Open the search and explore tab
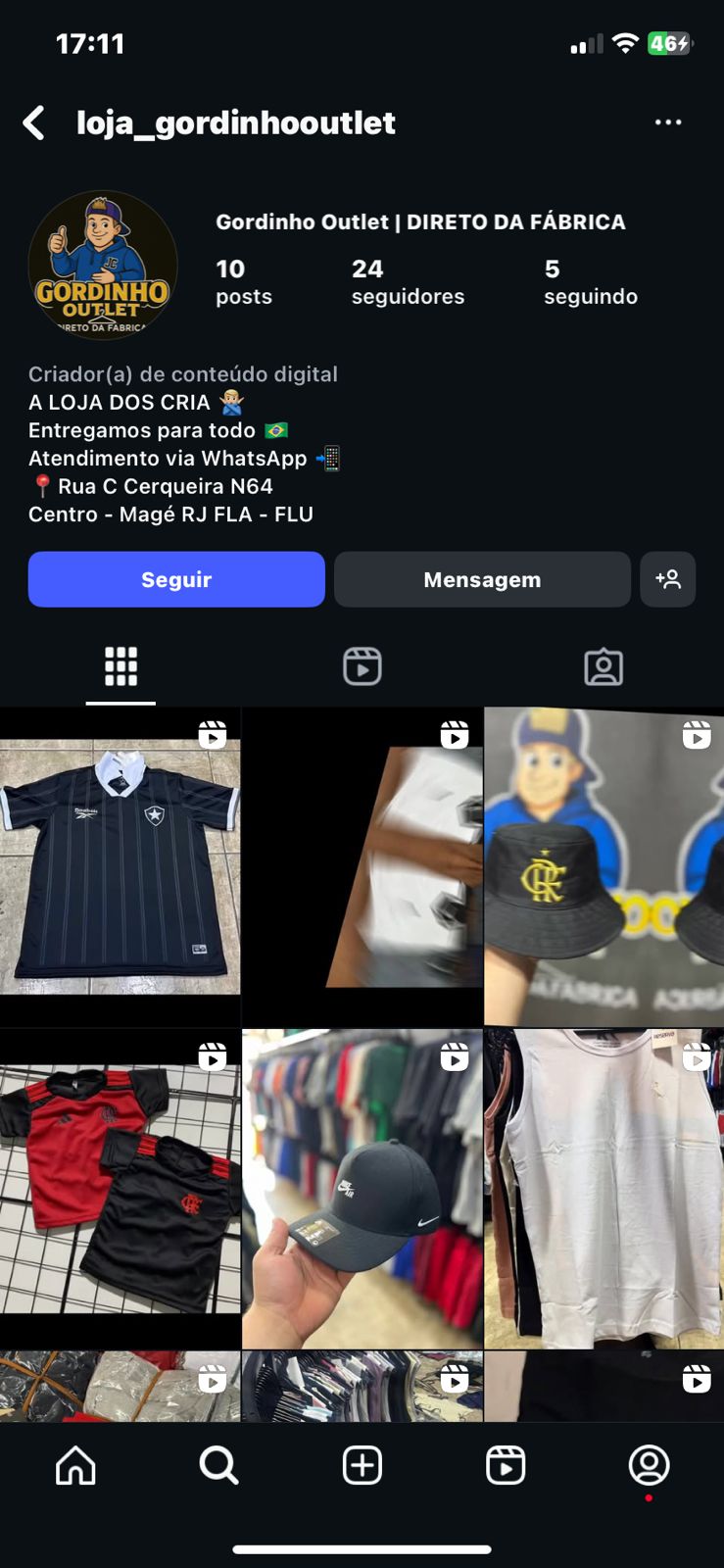Screen dimensions: 724x1568 tap(218, 1466)
